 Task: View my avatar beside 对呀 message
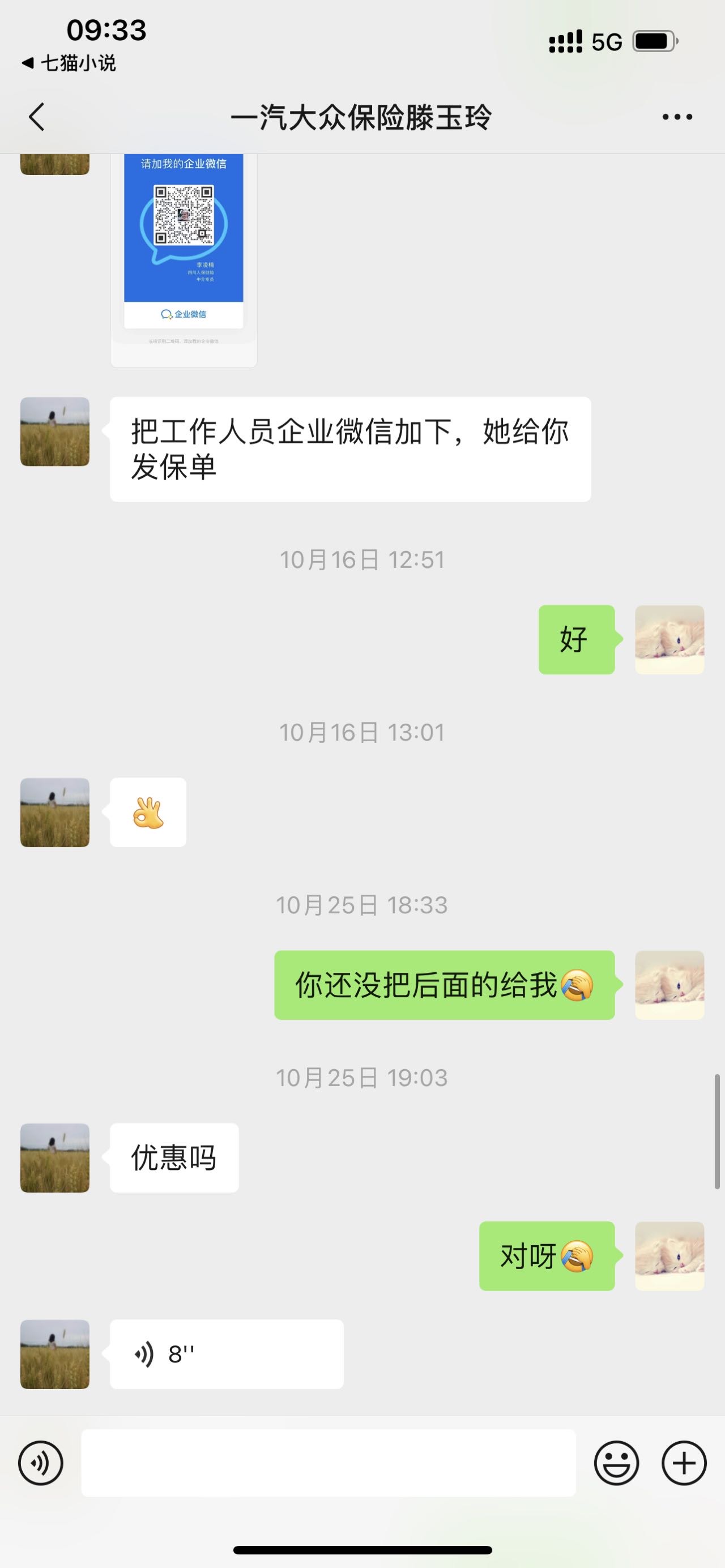[669, 1257]
